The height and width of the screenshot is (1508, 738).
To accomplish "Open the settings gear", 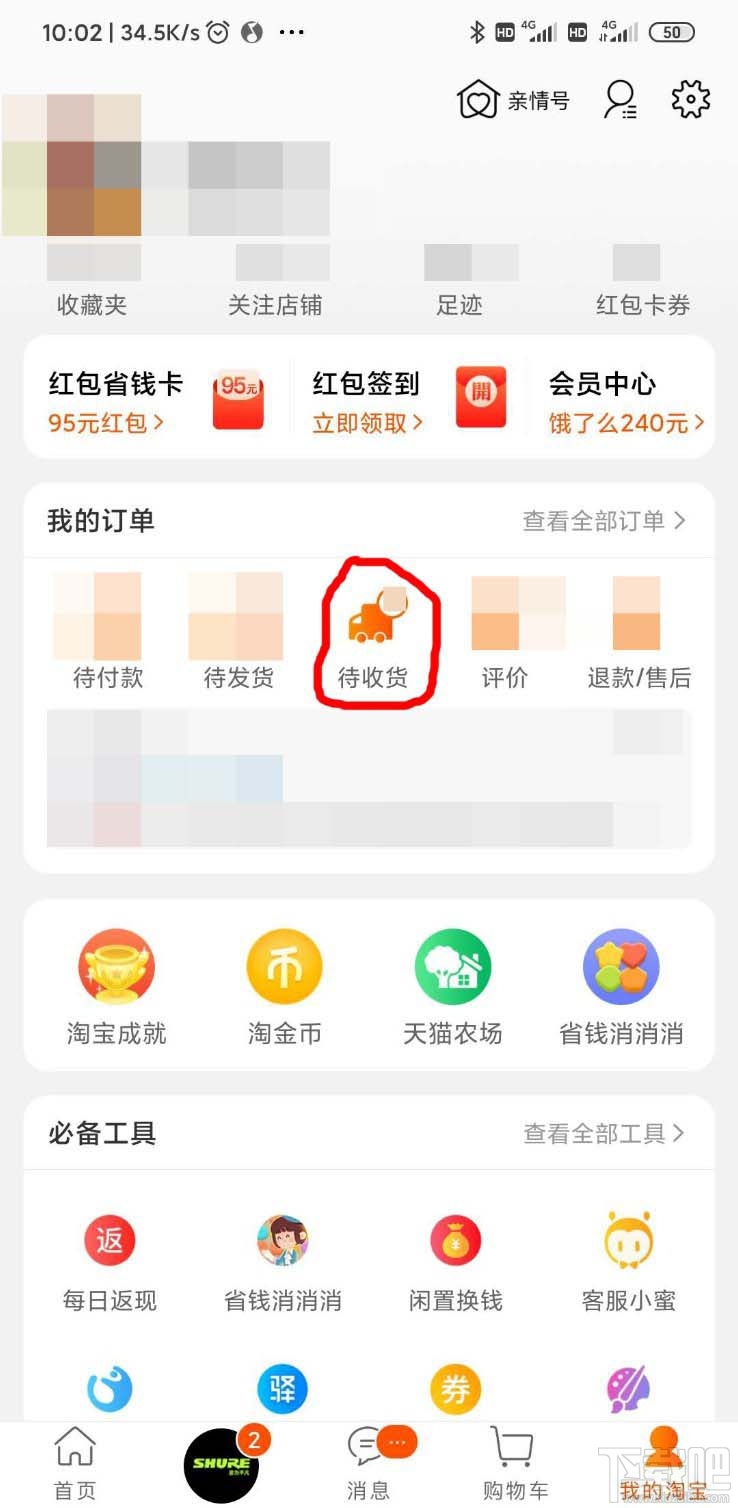I will pyautogui.click(x=689, y=99).
